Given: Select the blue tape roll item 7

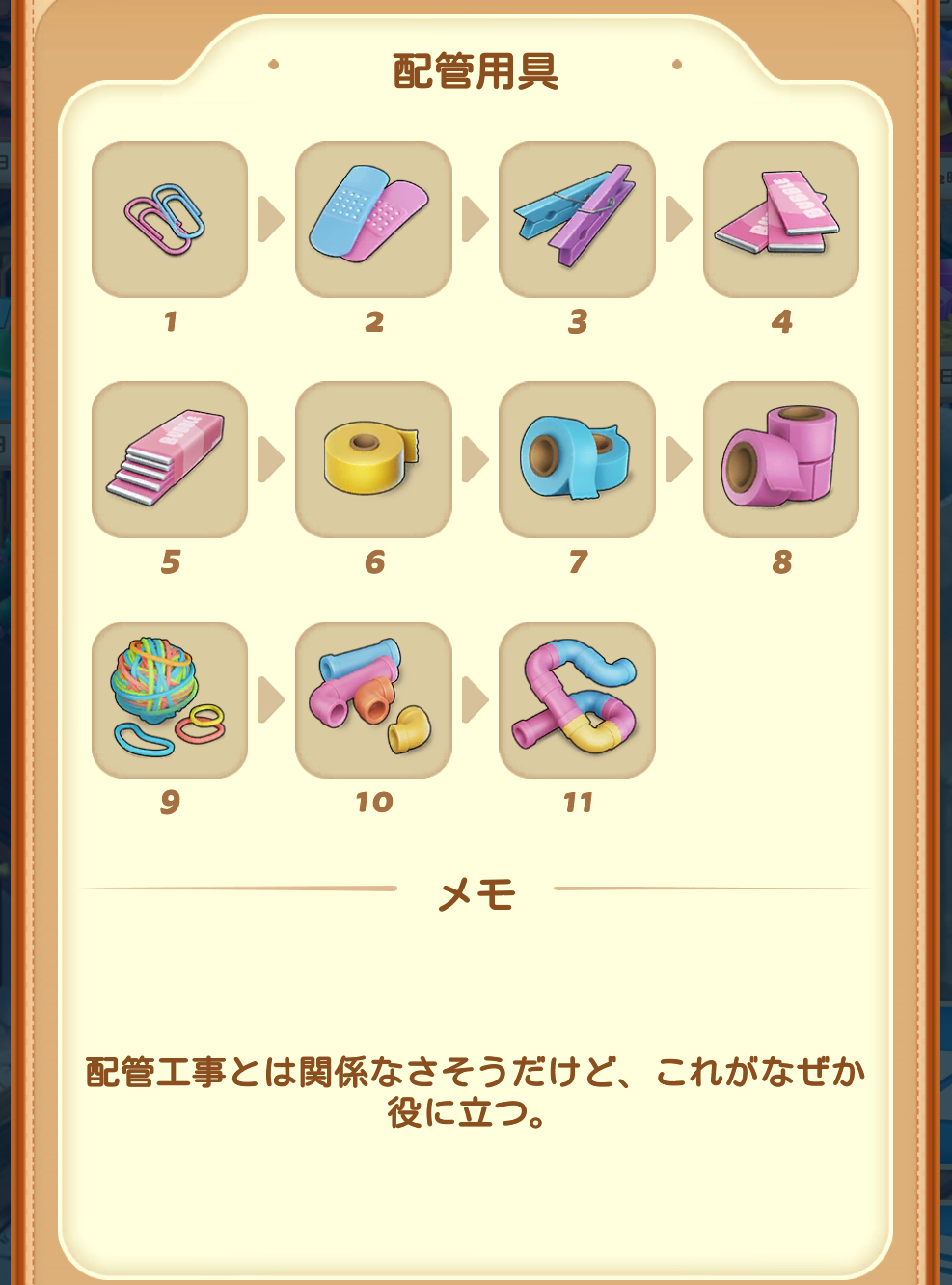Looking at the screenshot, I should point(577,460).
